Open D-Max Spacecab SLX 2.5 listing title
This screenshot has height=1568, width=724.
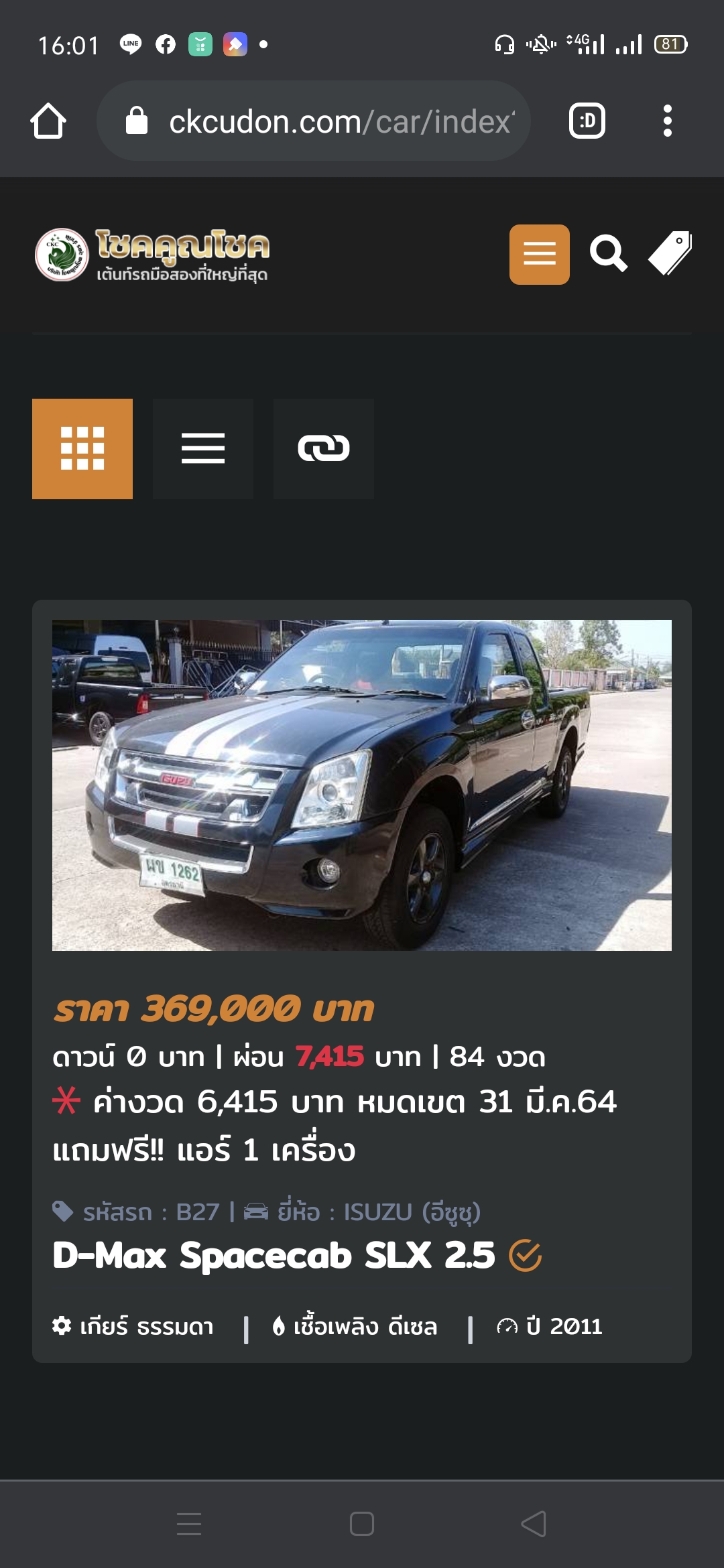pos(274,1256)
